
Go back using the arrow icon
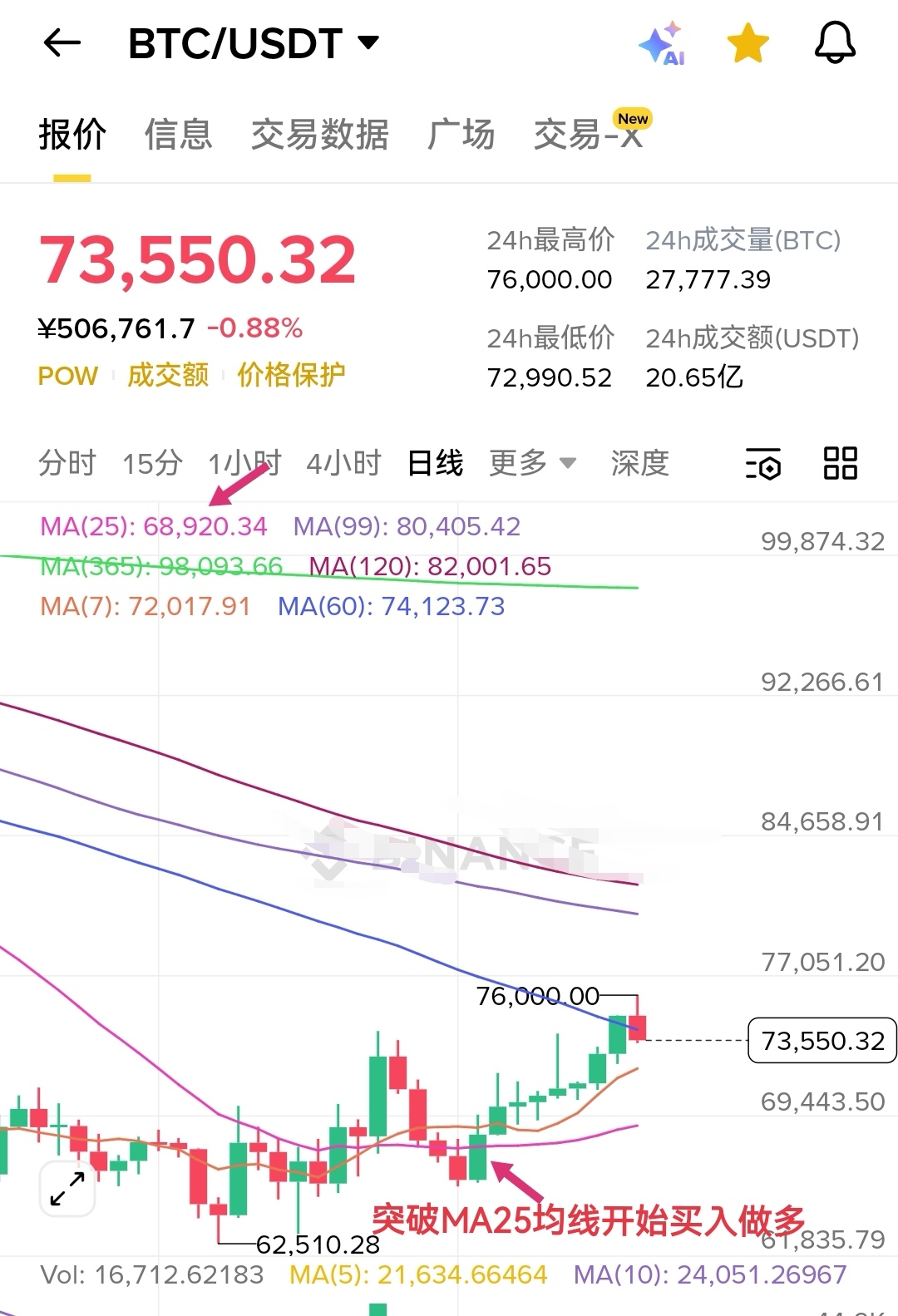62,43
